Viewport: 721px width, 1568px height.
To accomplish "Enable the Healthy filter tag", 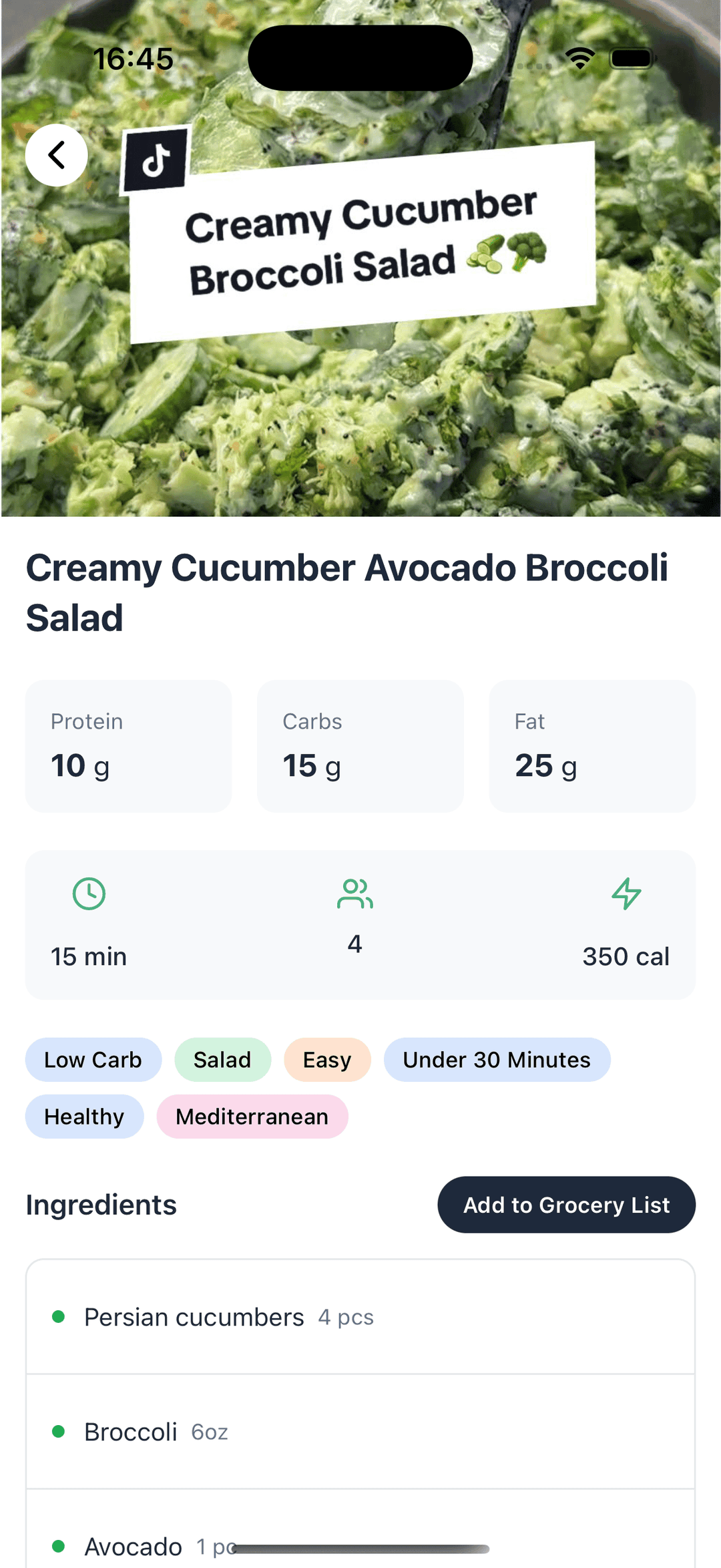I will click(84, 1116).
